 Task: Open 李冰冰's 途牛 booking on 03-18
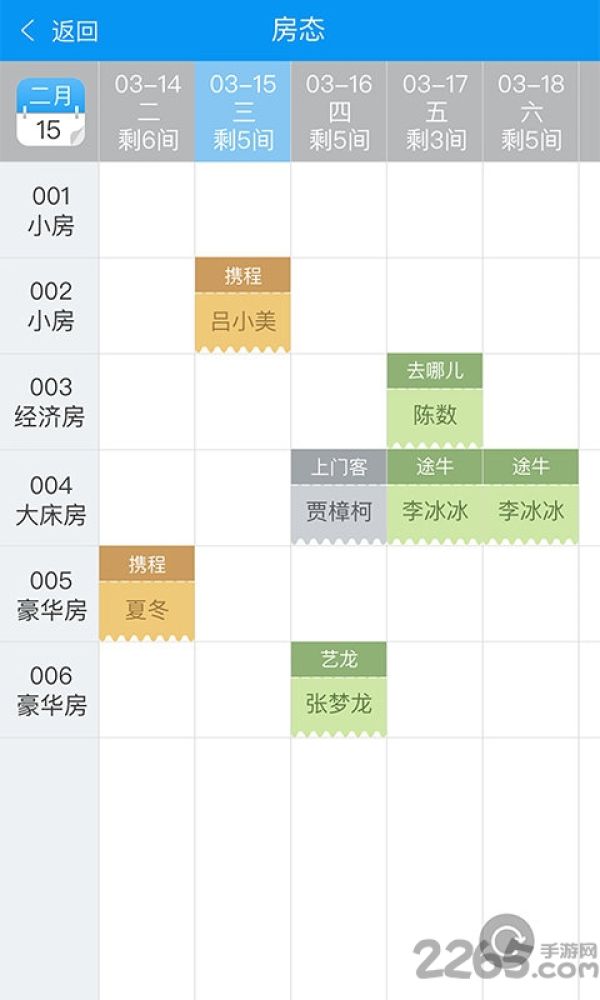pos(531,497)
